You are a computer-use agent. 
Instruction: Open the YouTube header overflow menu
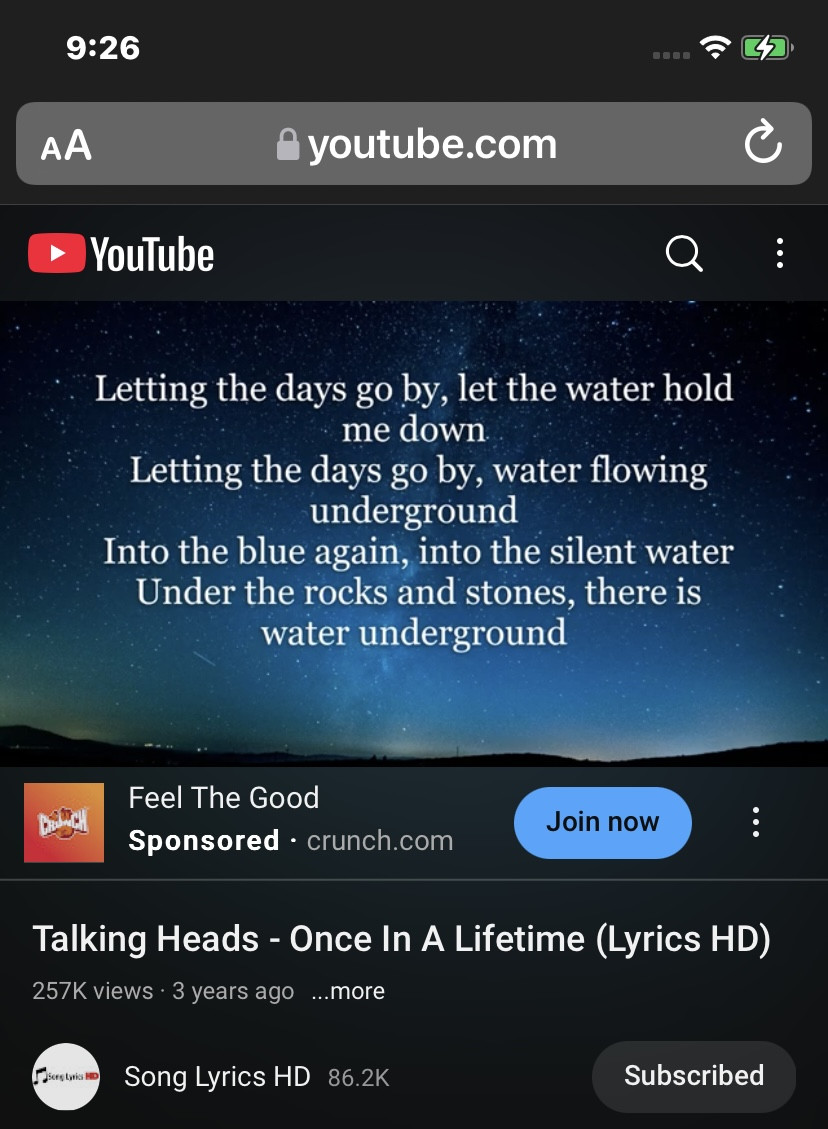click(779, 253)
